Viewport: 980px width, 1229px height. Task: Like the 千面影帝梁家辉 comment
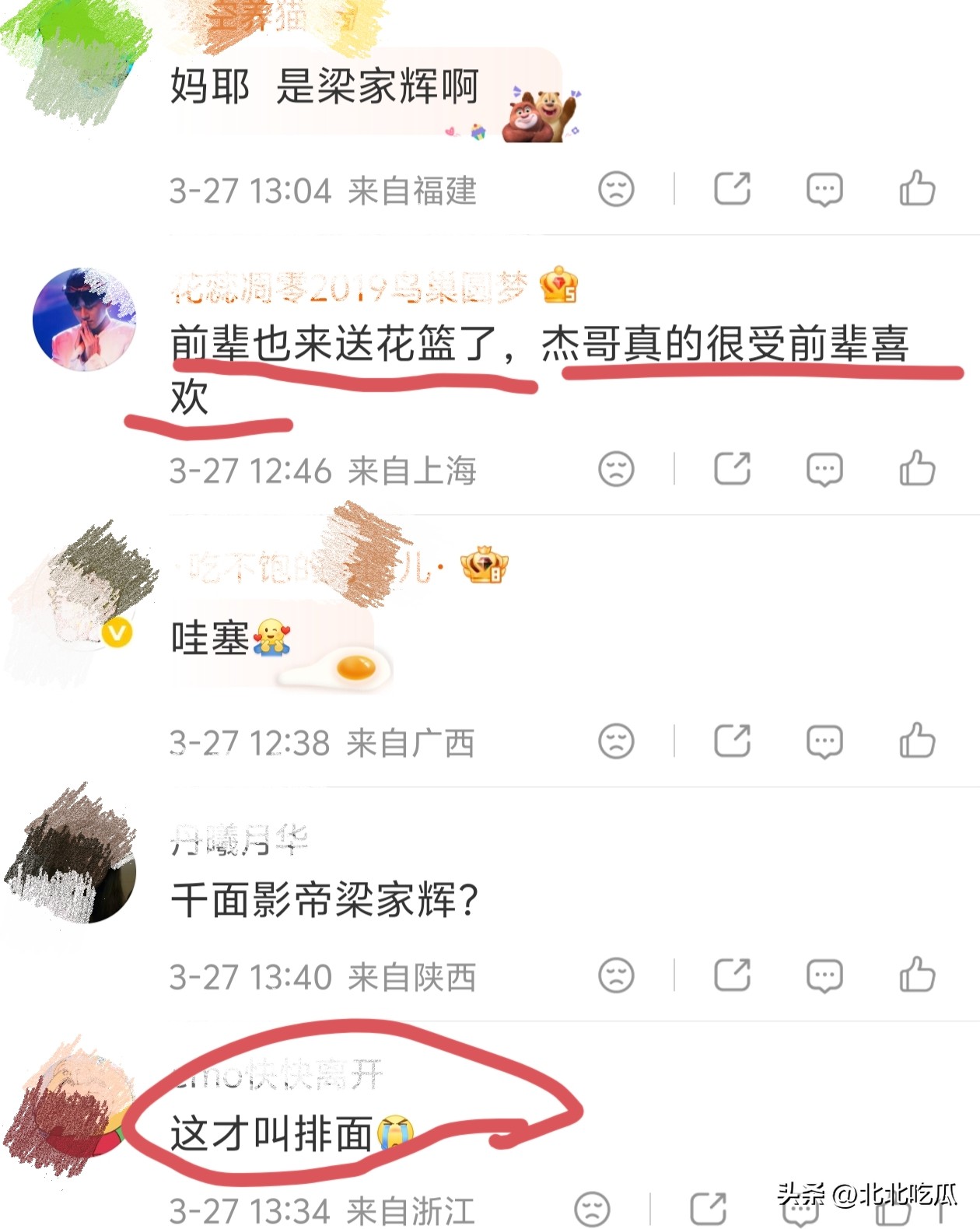(917, 975)
